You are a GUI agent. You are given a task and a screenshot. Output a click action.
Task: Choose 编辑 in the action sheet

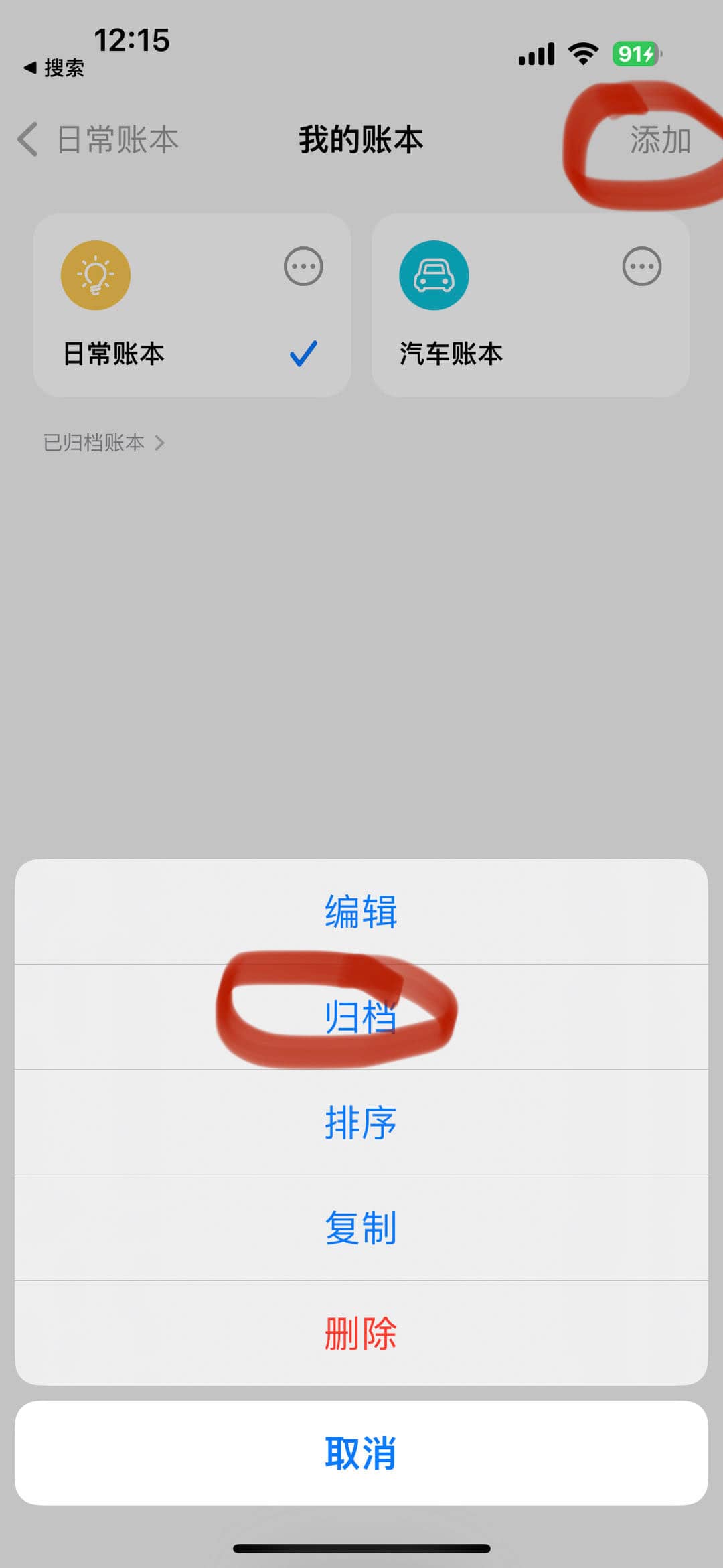361,912
